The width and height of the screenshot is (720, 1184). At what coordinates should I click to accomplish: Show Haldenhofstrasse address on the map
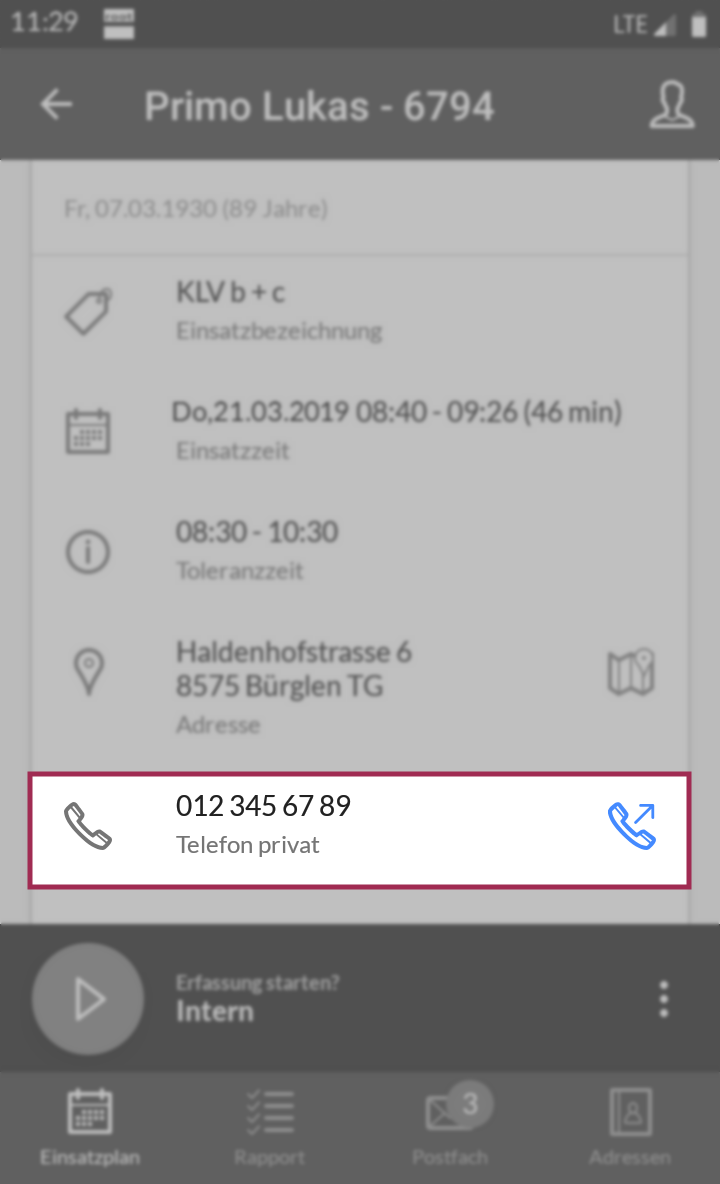[x=631, y=671]
